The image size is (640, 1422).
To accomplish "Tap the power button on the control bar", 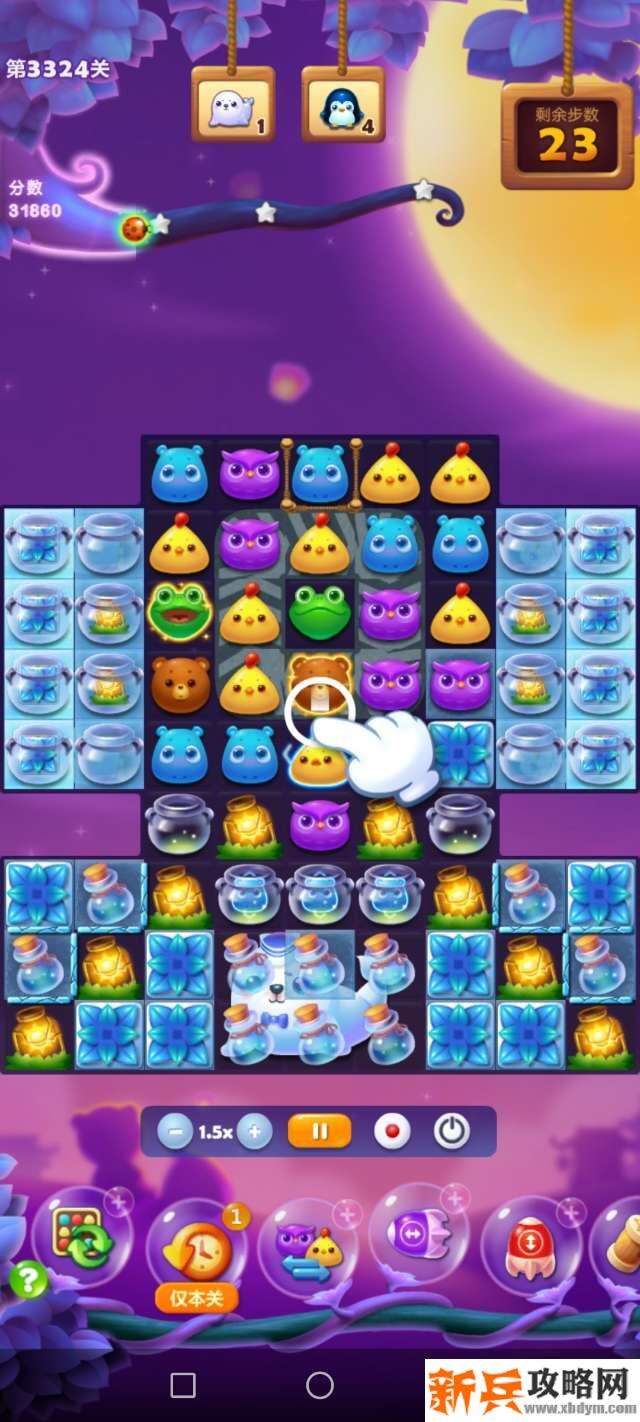I will tap(452, 1132).
